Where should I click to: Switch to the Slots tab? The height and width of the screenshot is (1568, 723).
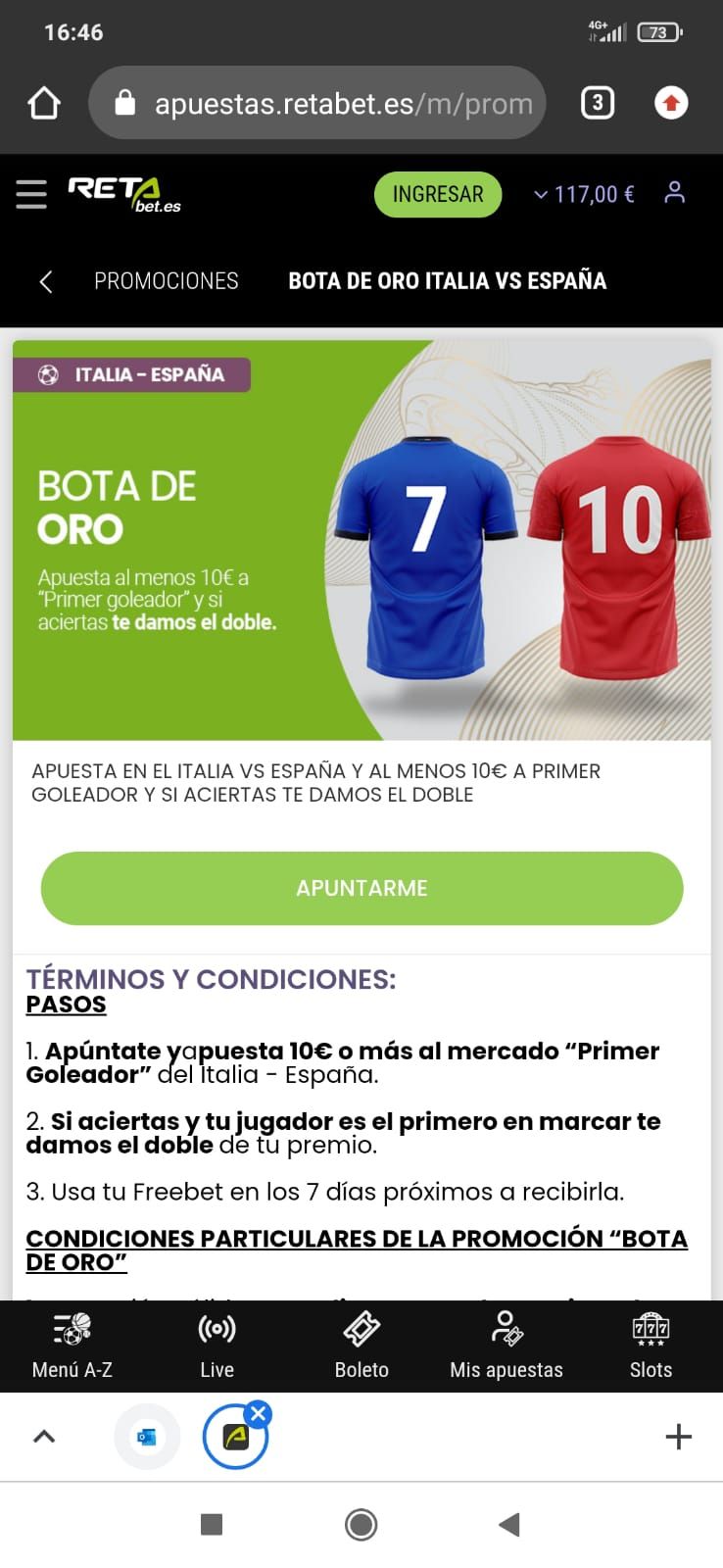click(x=651, y=1347)
